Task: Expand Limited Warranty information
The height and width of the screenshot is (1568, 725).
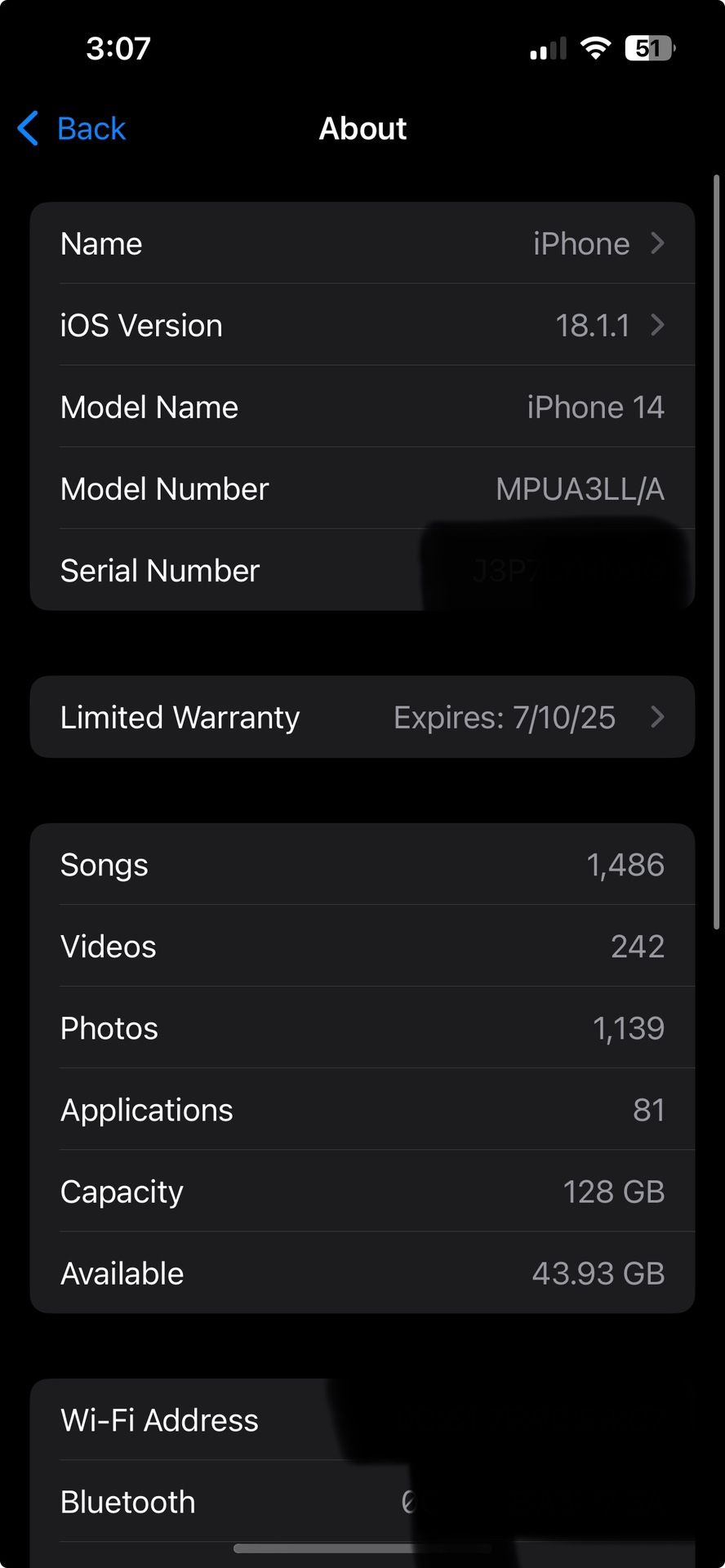Action: 362,717
